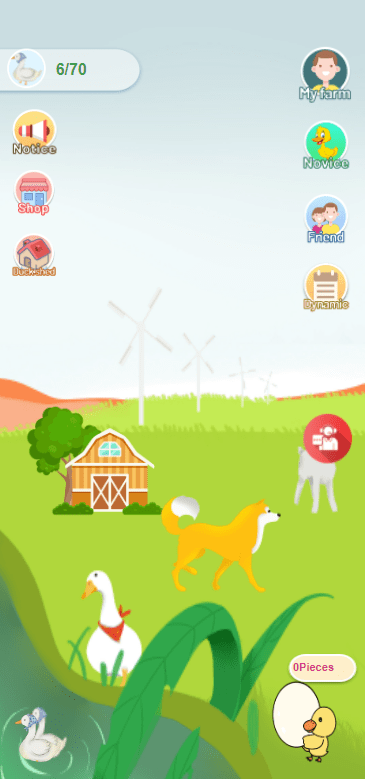365x779 pixels.
Task: Open the Shop
Action: (x=34, y=193)
